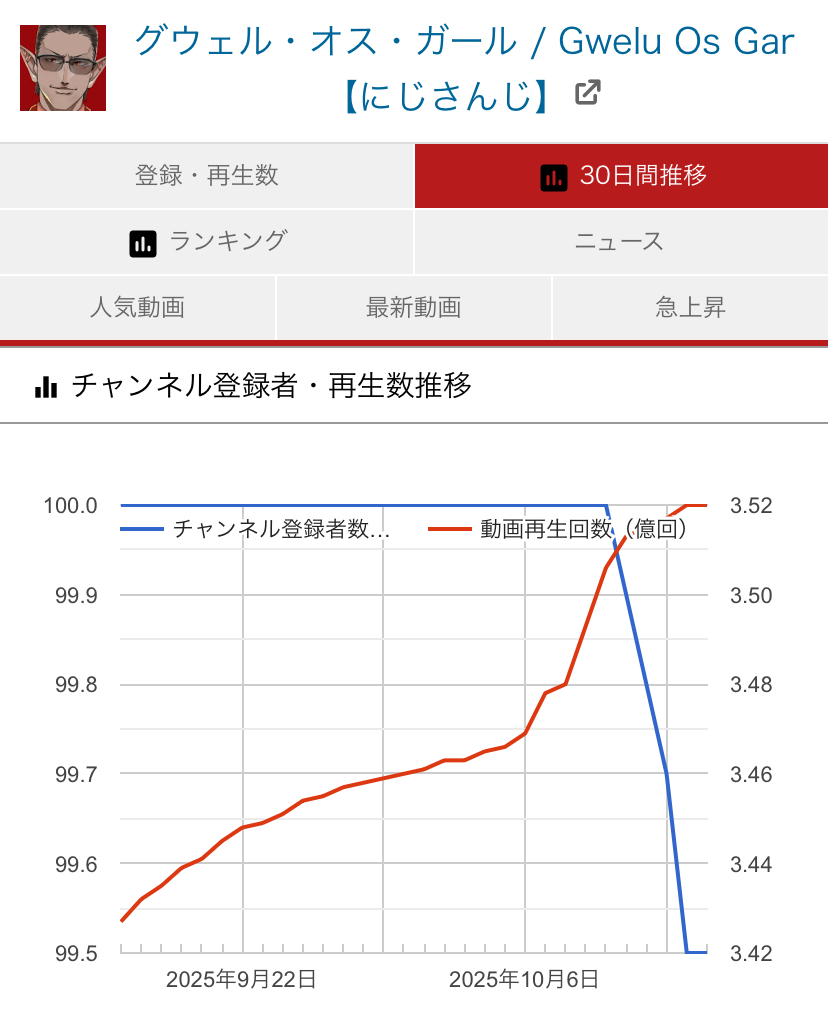Switch to the 登録・再生数 tab

click(207, 176)
